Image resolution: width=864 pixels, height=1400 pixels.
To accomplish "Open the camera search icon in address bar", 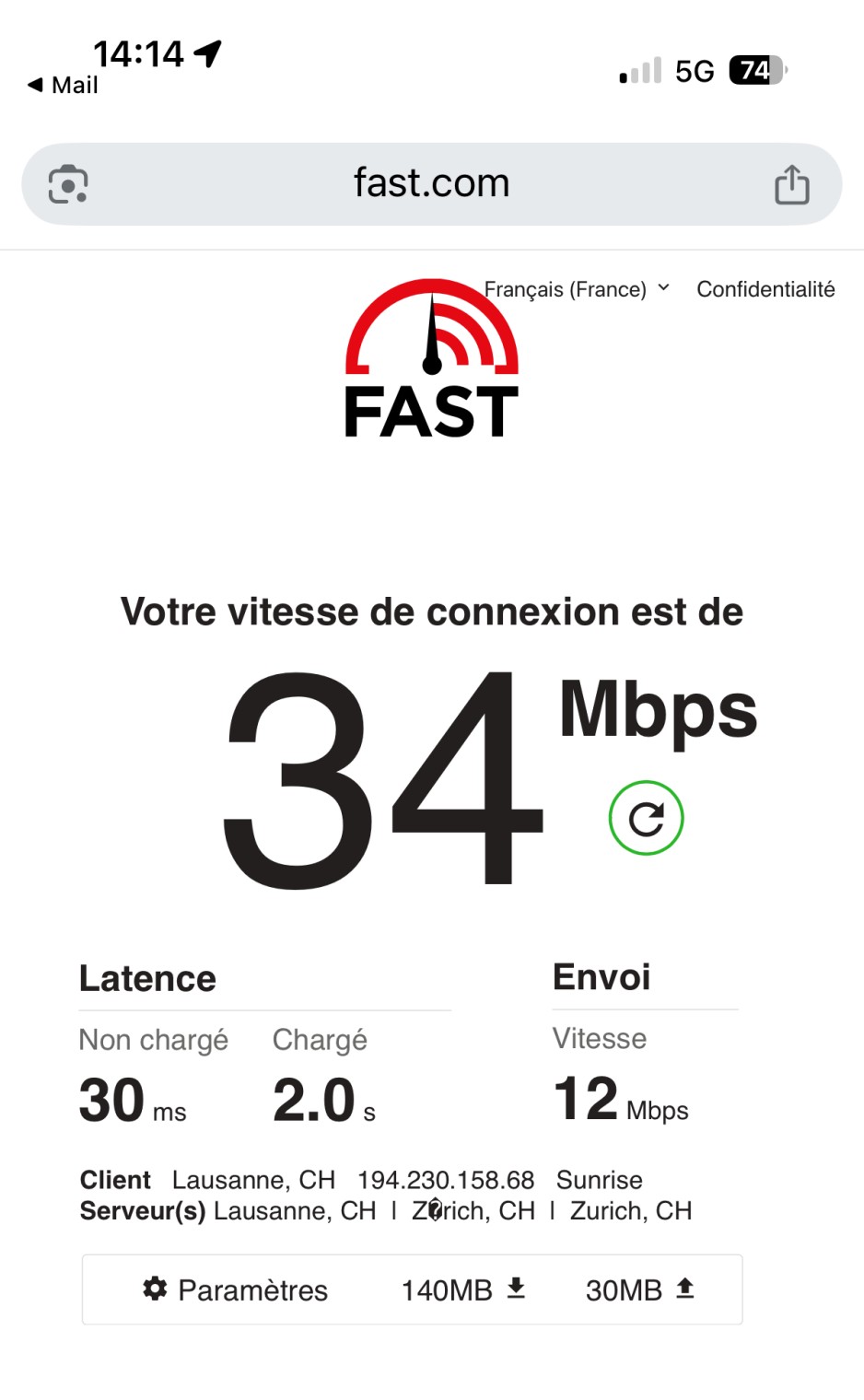I will pos(68,184).
